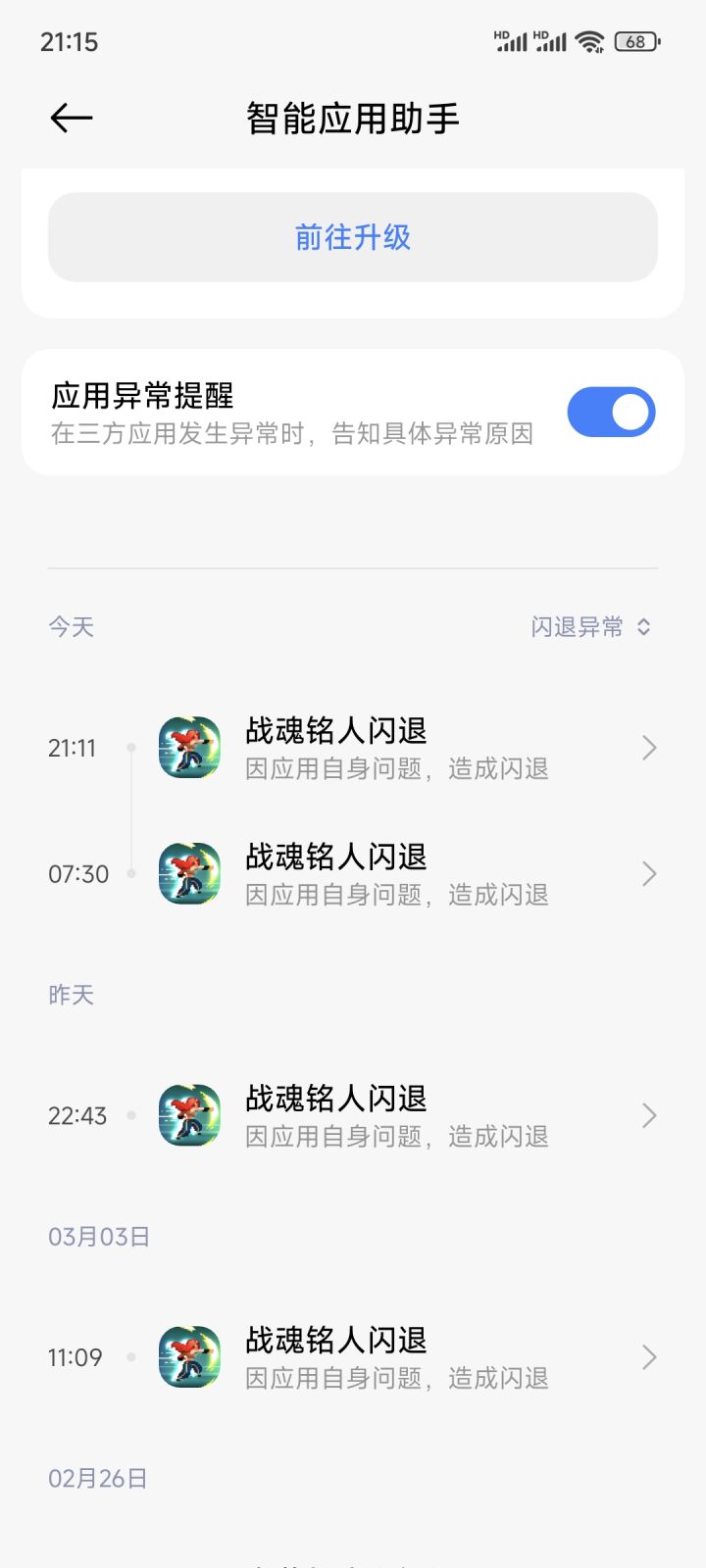Open chevron next to yesterday's 22:43 crash
Screen dimensions: 706x1568
648,1114
